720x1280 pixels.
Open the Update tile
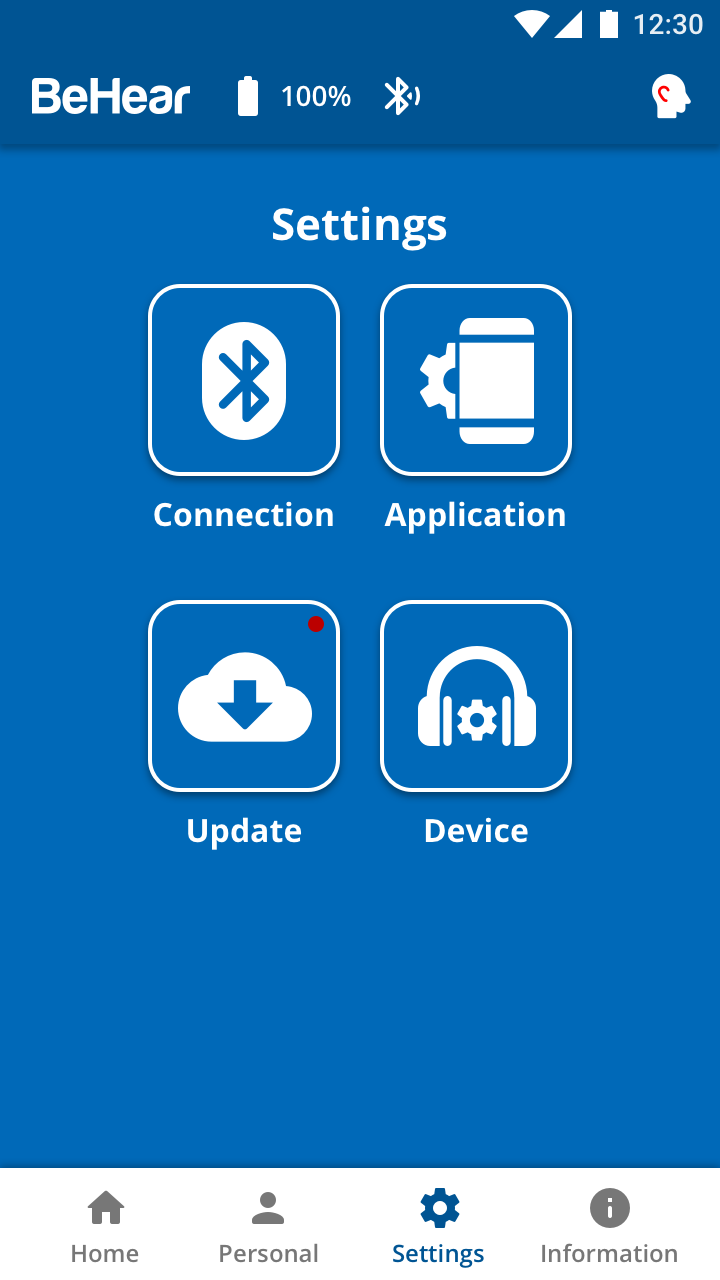point(244,696)
